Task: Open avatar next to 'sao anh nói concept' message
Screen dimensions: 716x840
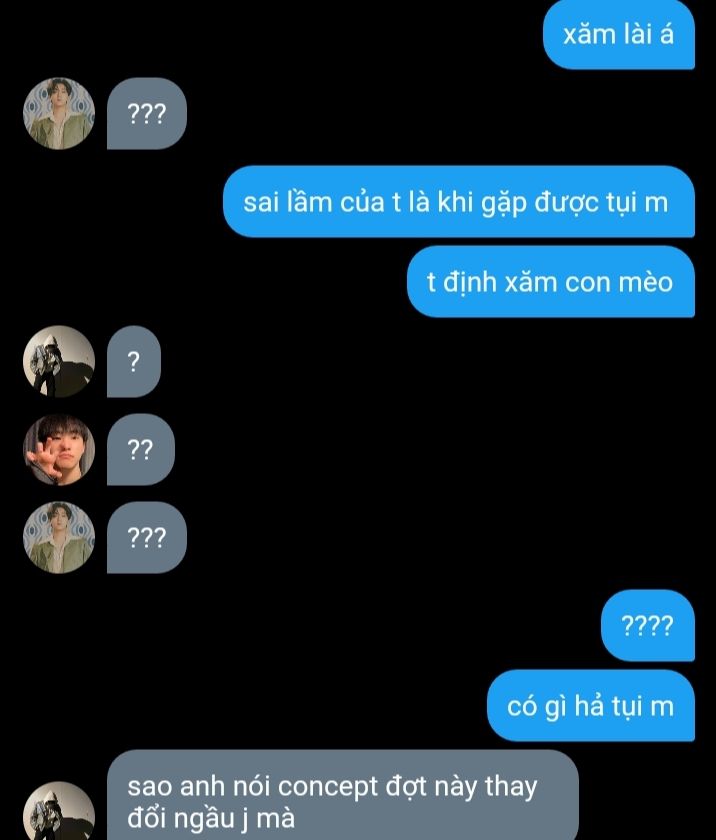Action: [x=59, y=812]
